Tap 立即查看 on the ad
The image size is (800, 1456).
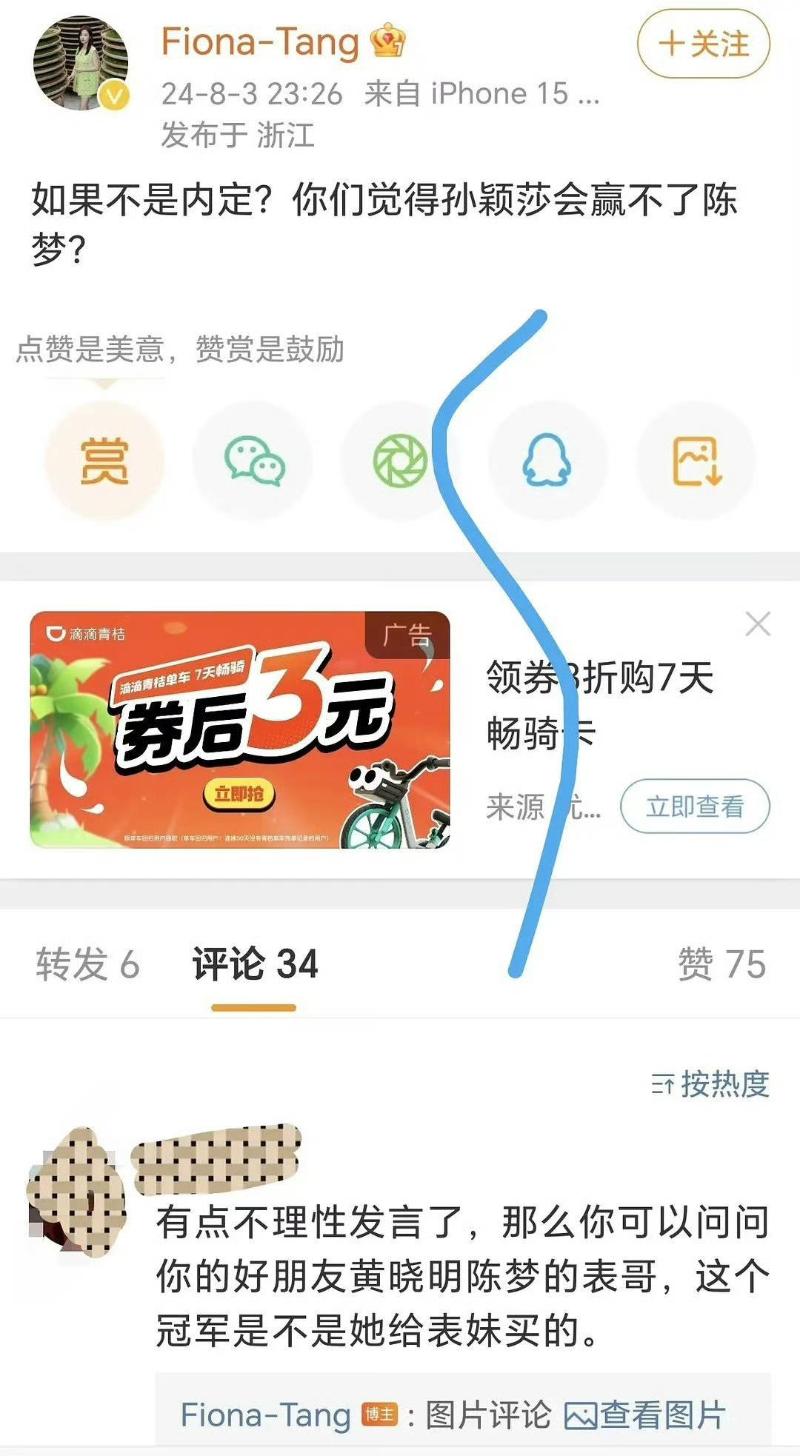coord(695,806)
